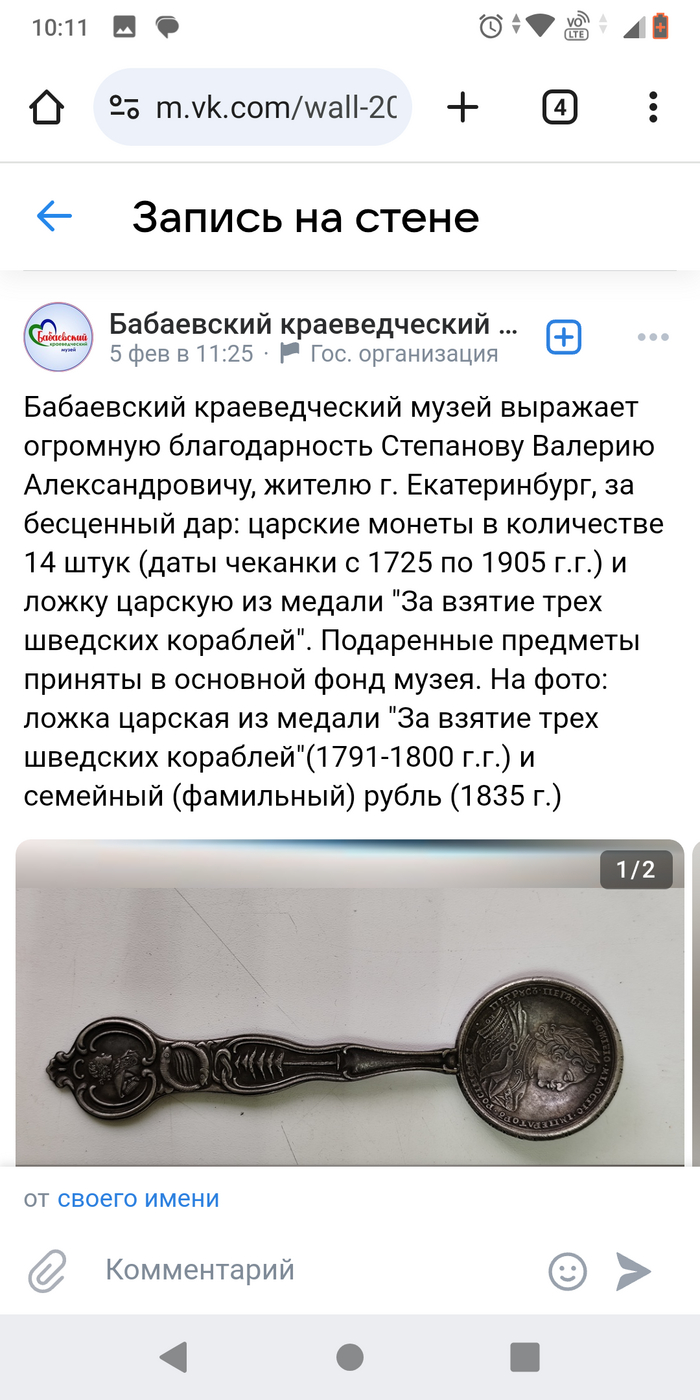Subscribe to the museum community with the plus button

tap(564, 338)
